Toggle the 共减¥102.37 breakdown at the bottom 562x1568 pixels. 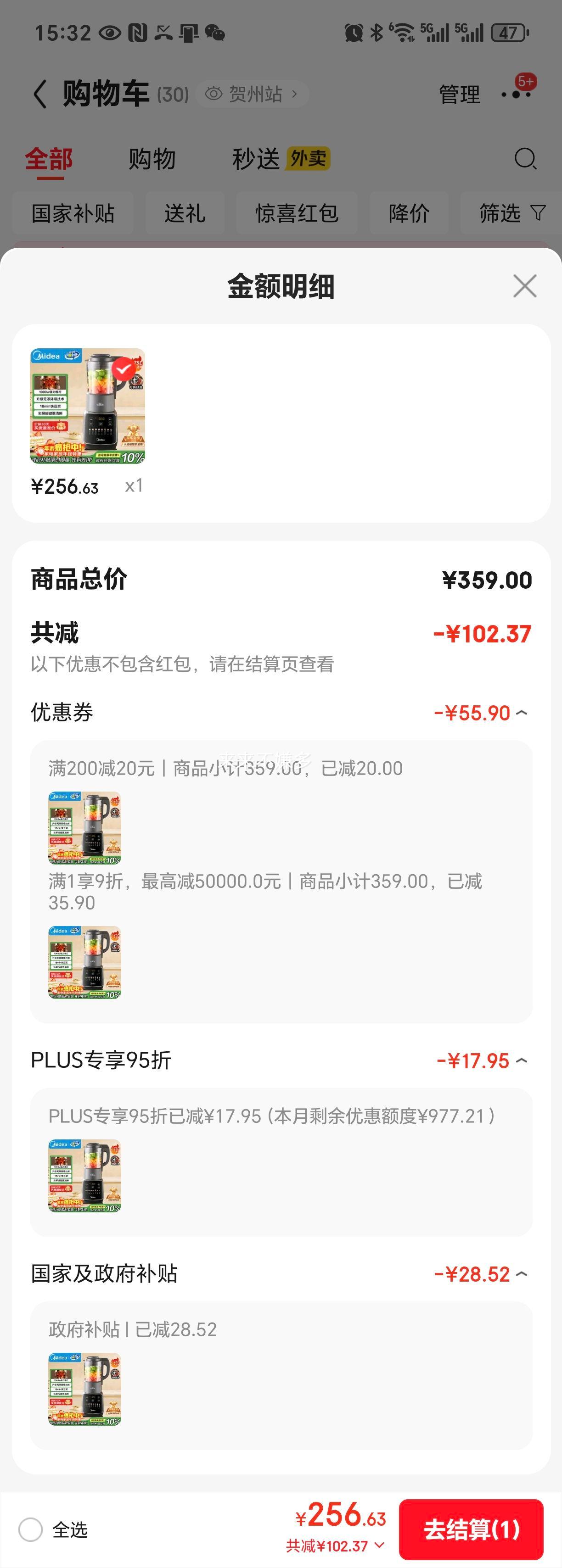tap(336, 1546)
